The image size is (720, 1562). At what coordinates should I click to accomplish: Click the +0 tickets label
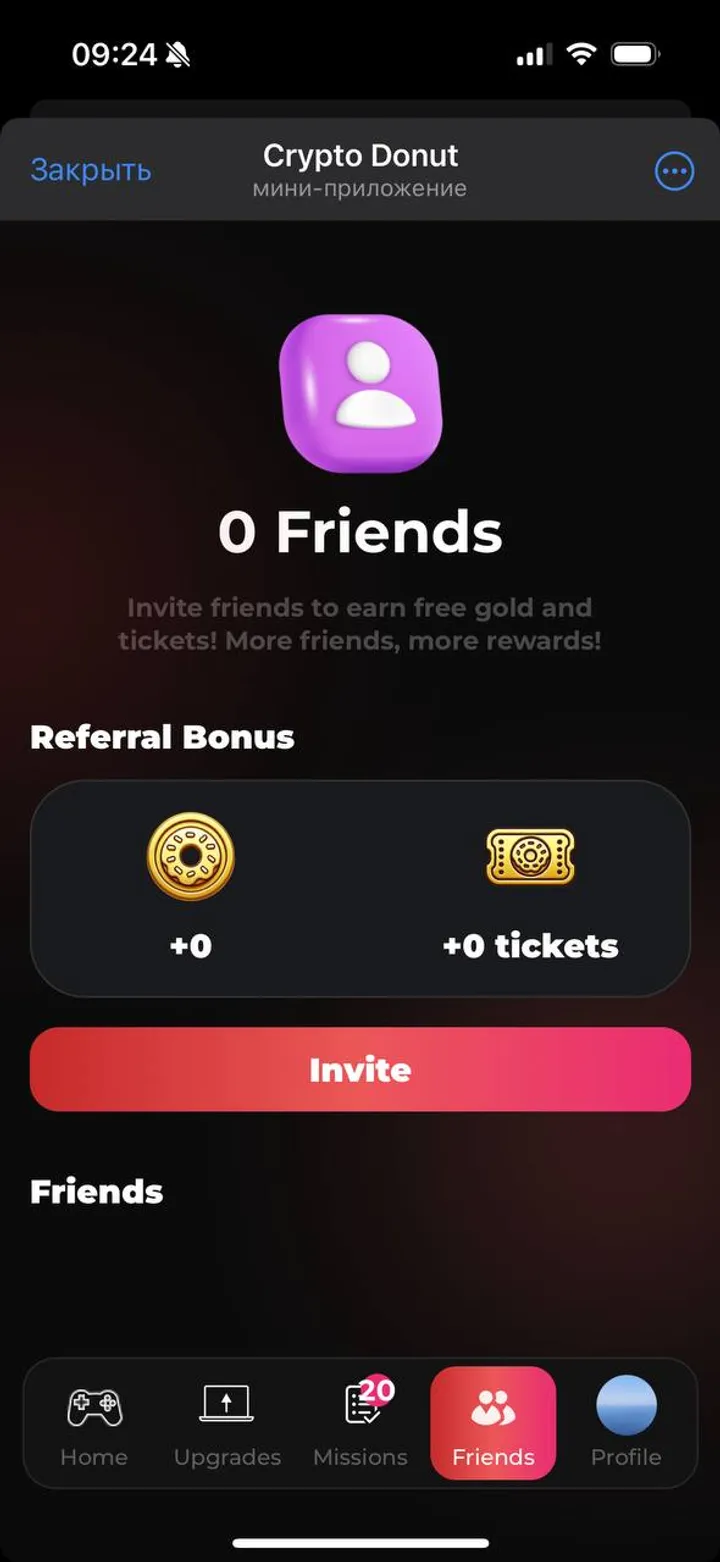pos(530,945)
